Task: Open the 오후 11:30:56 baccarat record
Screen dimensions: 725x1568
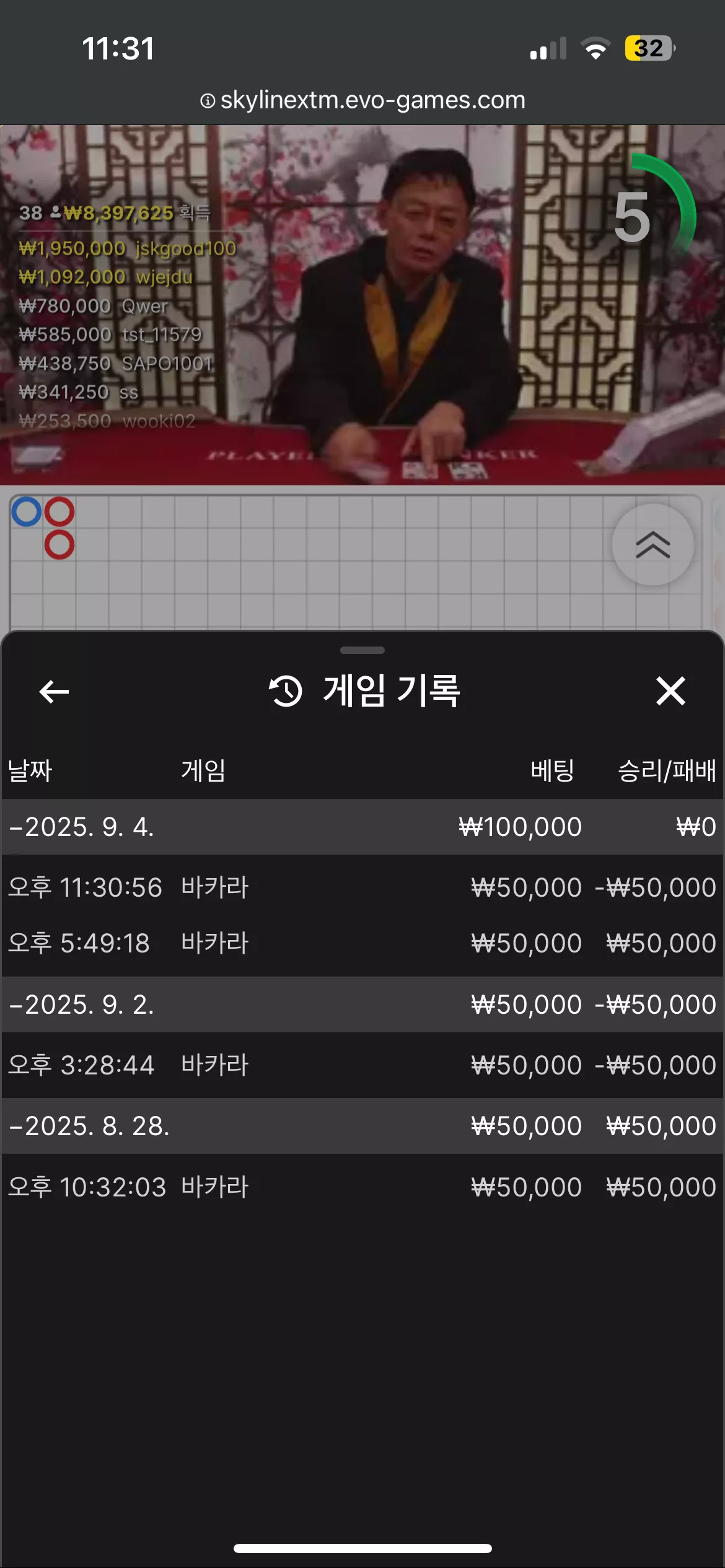Action: (x=362, y=887)
